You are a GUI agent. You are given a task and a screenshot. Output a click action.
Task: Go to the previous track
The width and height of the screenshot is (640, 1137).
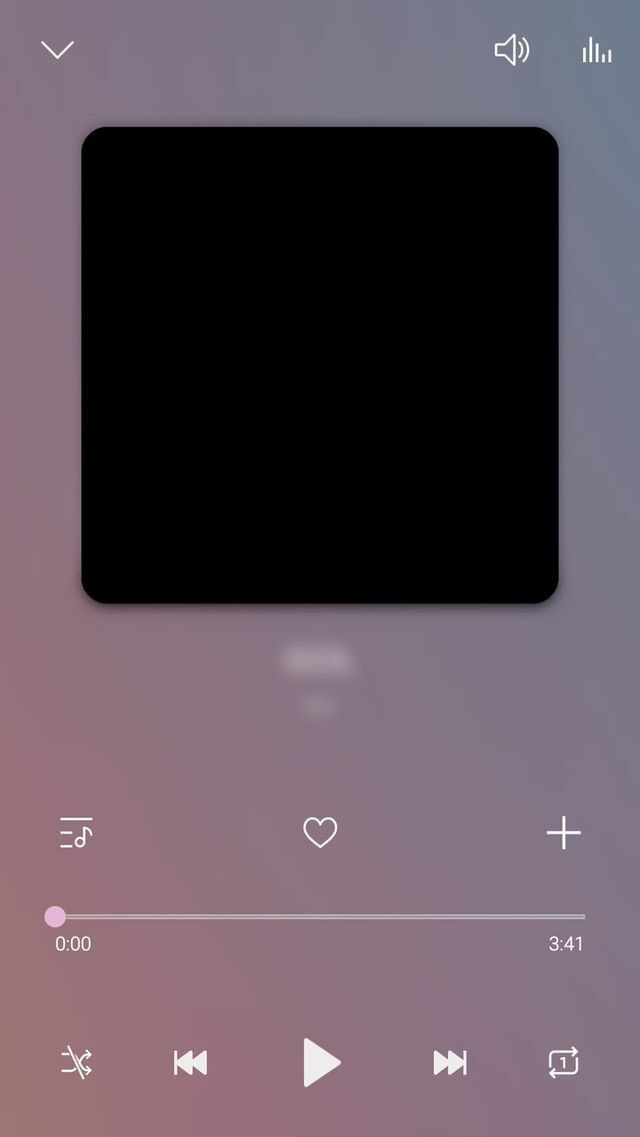pos(191,1062)
